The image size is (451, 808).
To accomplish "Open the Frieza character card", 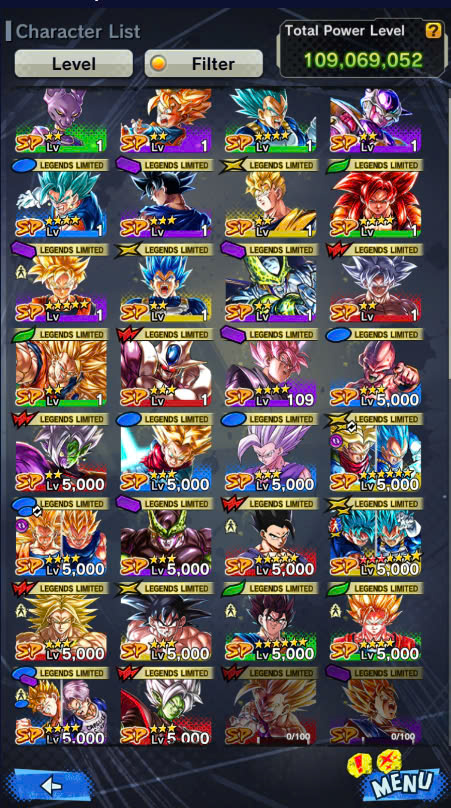I will (375, 121).
